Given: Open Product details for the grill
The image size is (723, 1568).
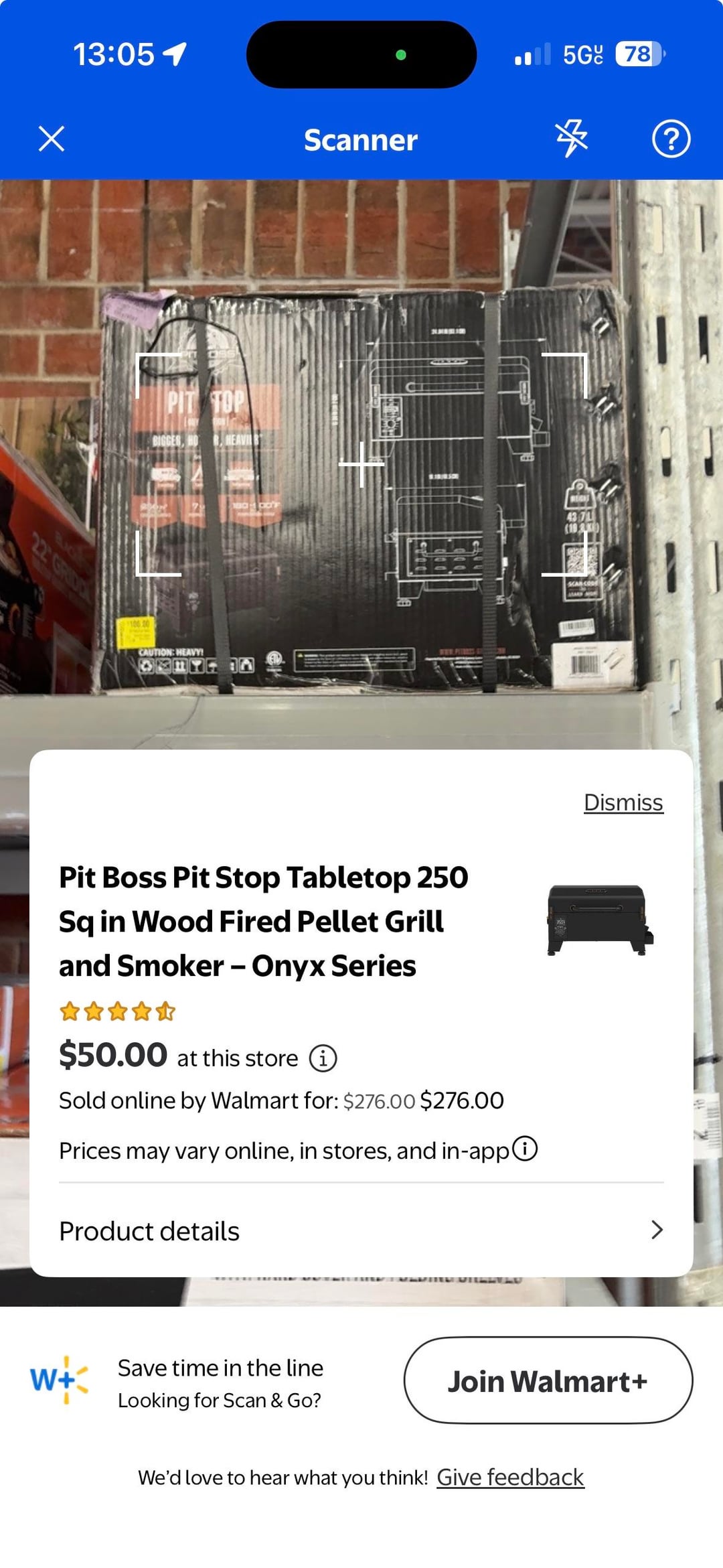Looking at the screenshot, I should pyautogui.click(x=361, y=1230).
